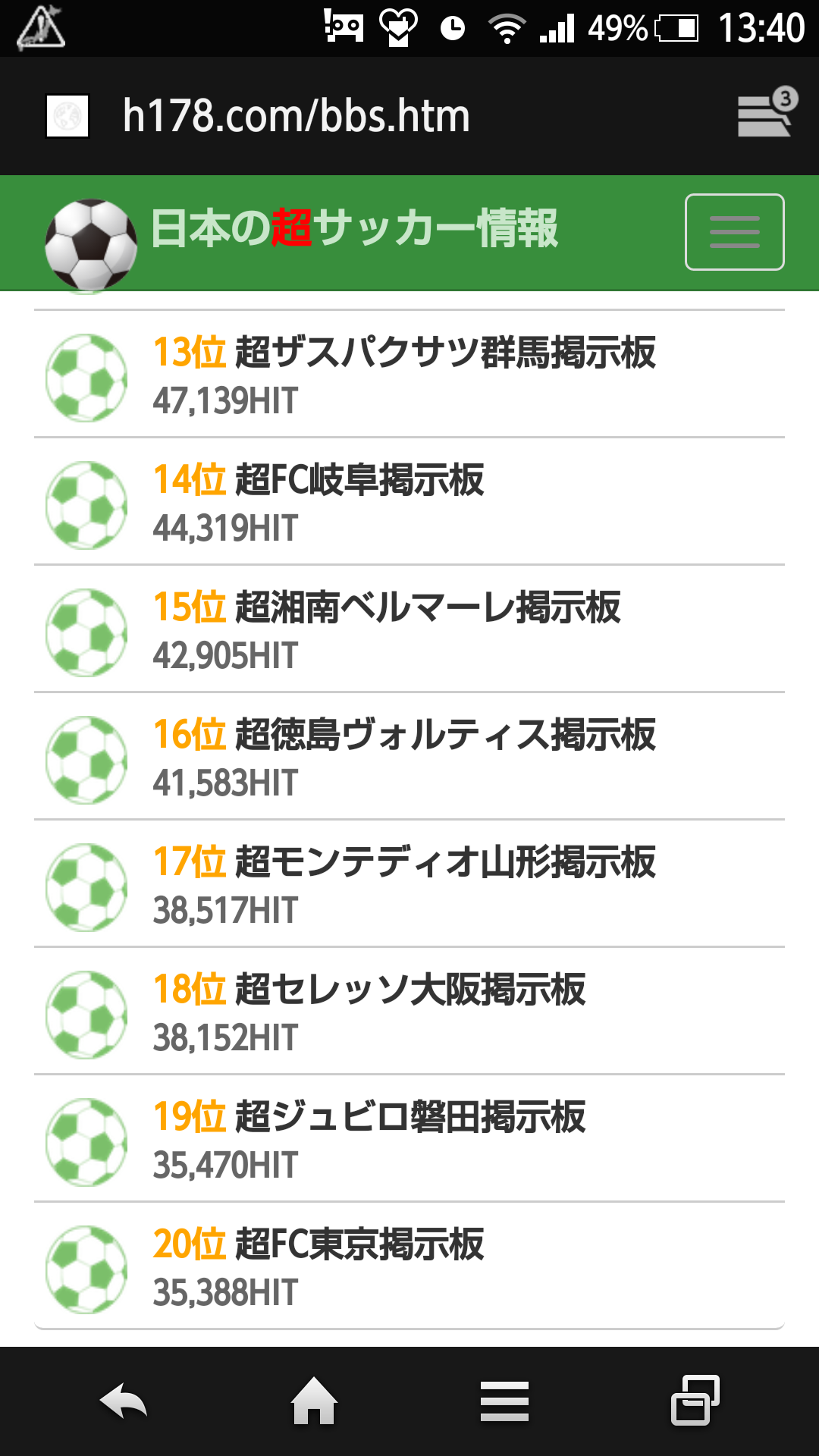This screenshot has width=819, height=1456.
Task: Show recent apps
Action: [695, 1401]
